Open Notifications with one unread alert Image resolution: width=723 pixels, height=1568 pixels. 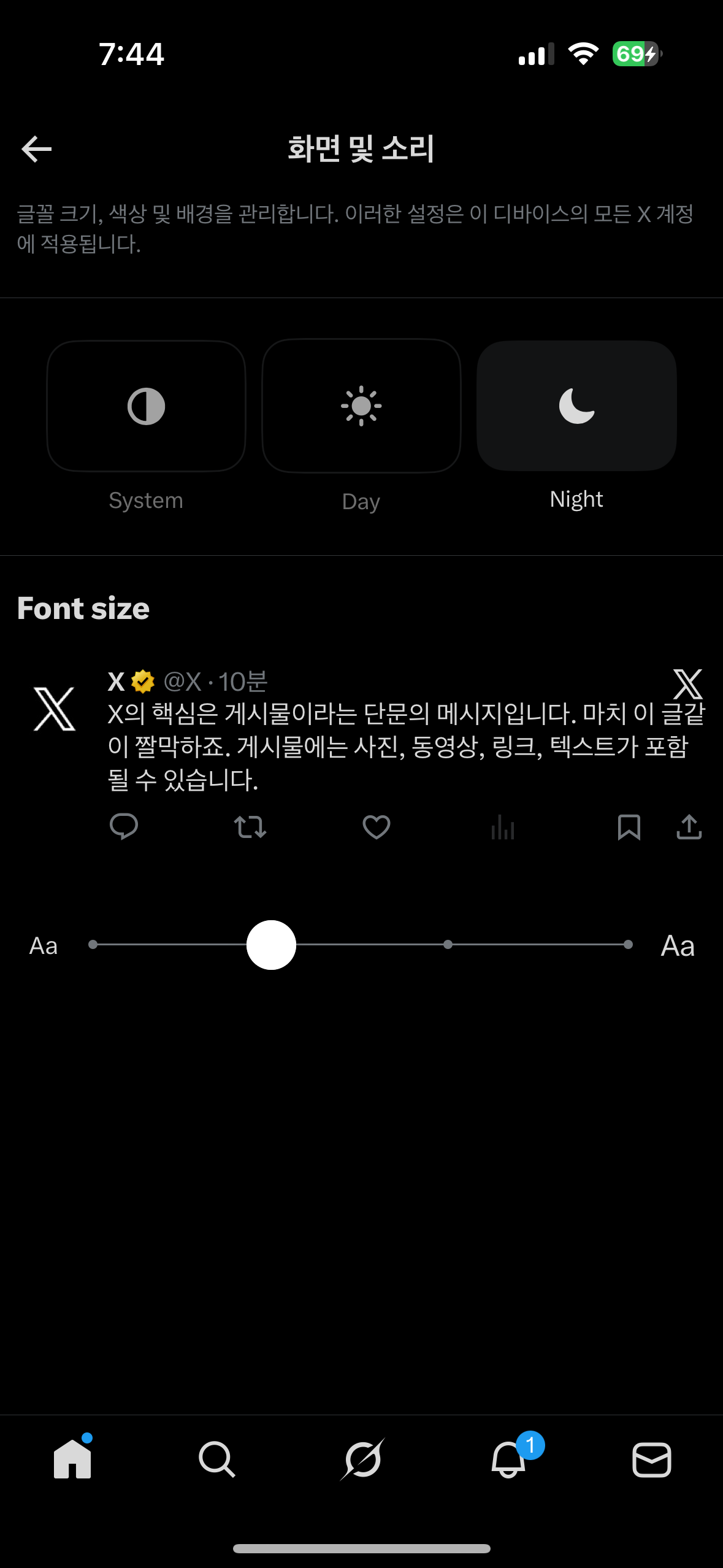506,1460
